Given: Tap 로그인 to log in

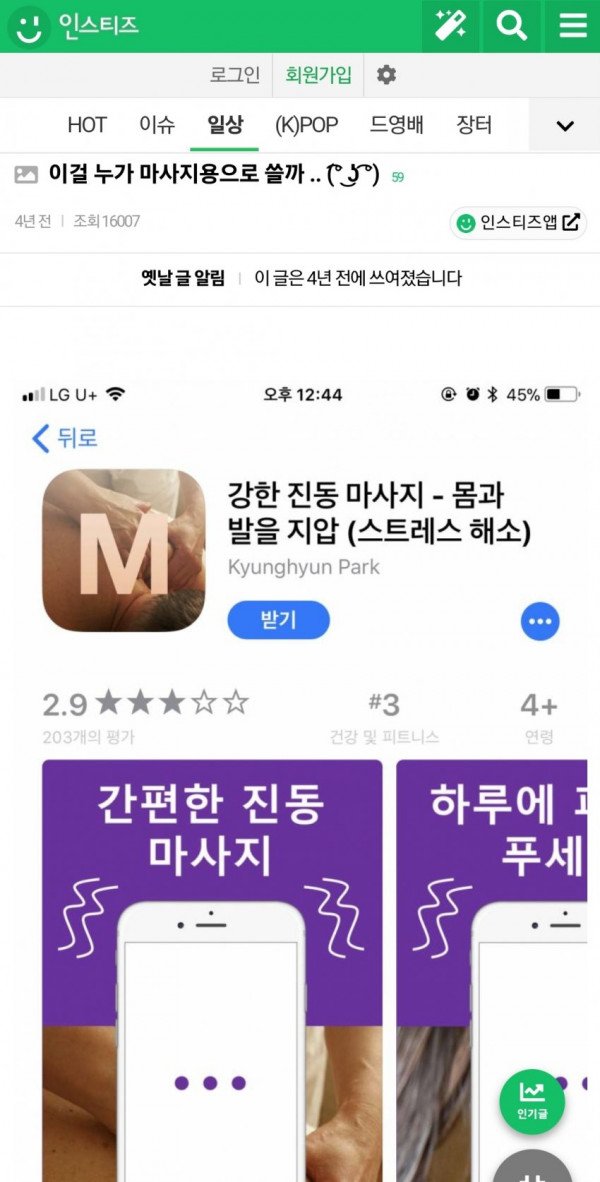Looking at the screenshot, I should 234,75.
